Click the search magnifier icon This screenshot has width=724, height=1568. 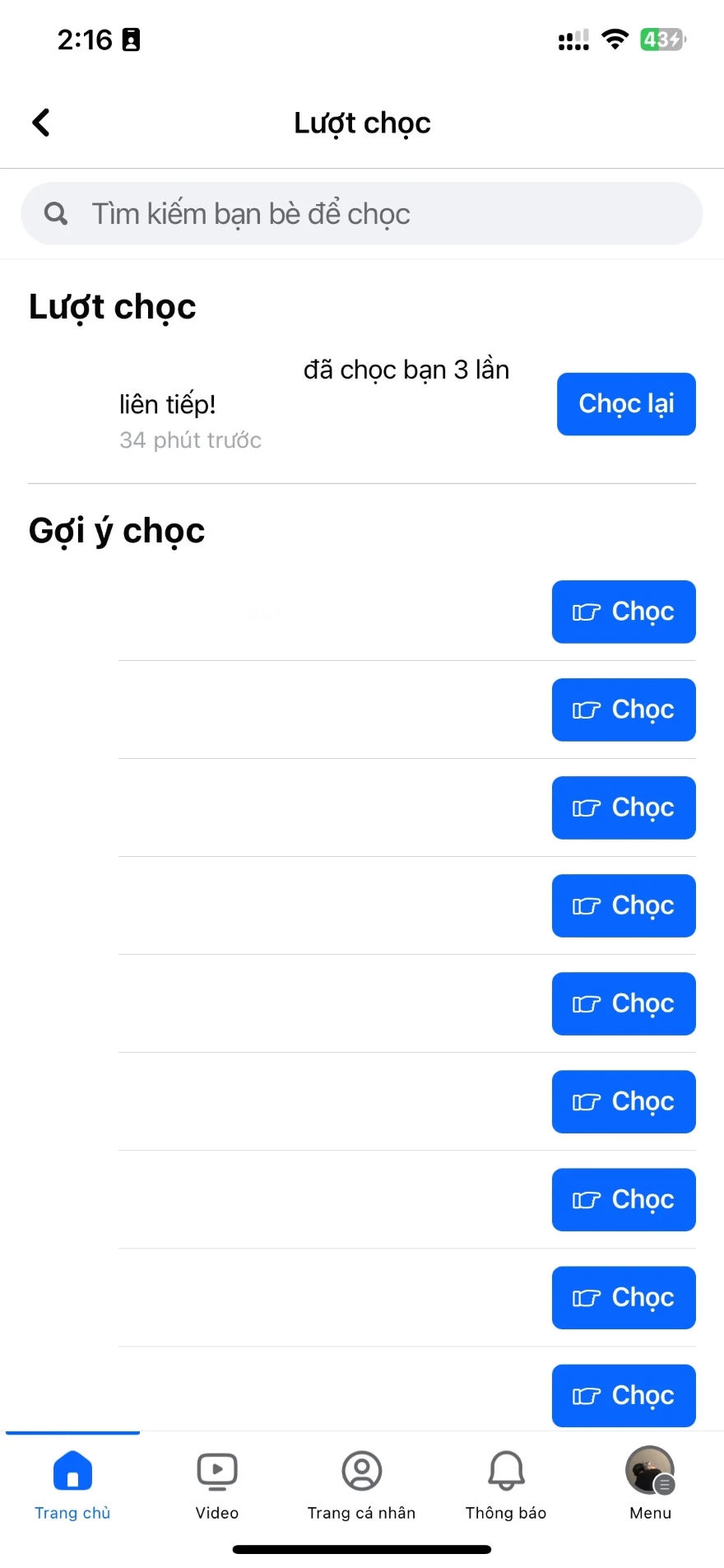(x=55, y=213)
